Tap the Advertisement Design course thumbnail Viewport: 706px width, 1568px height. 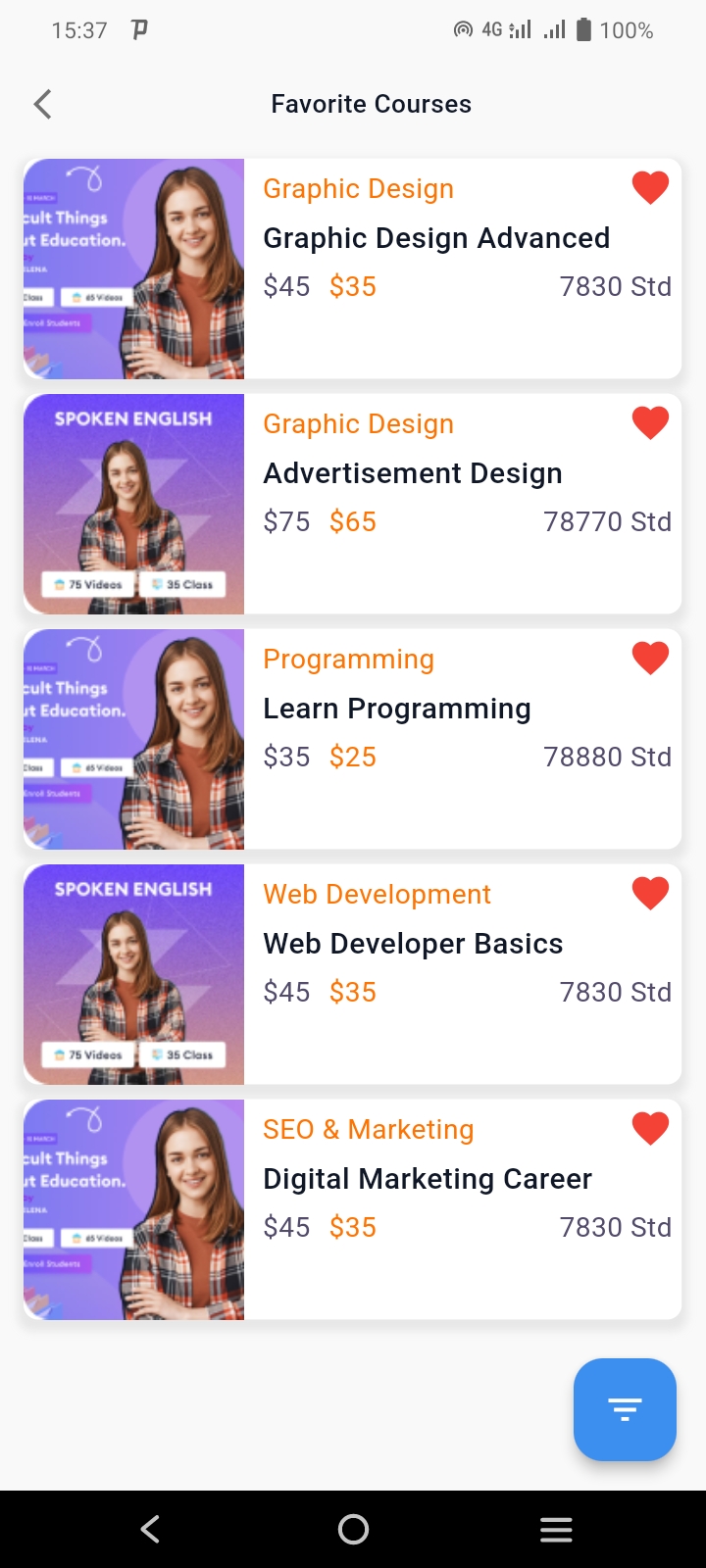point(133,504)
